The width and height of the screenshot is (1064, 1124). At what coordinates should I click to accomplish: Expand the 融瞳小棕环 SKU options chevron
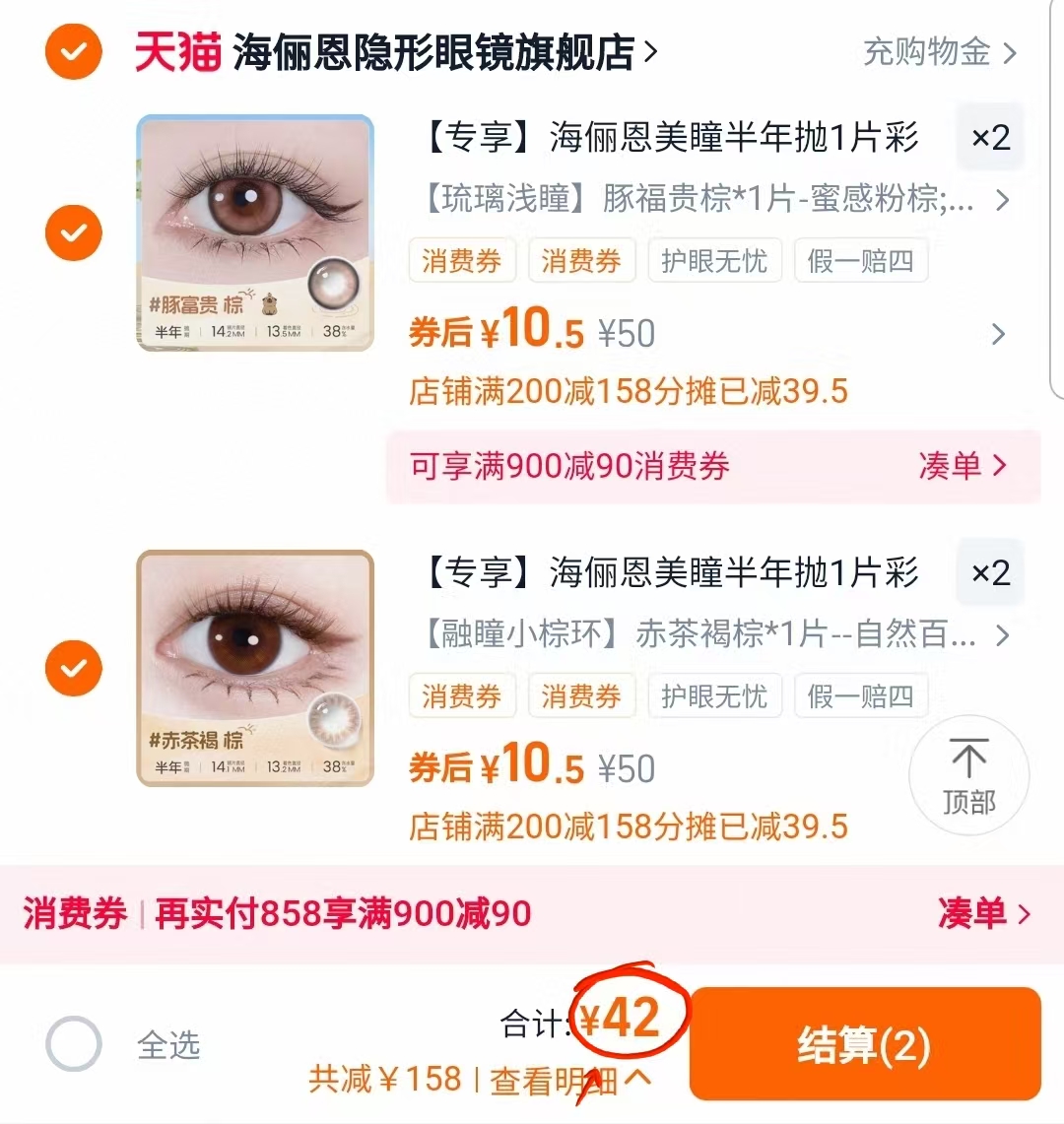click(1003, 636)
